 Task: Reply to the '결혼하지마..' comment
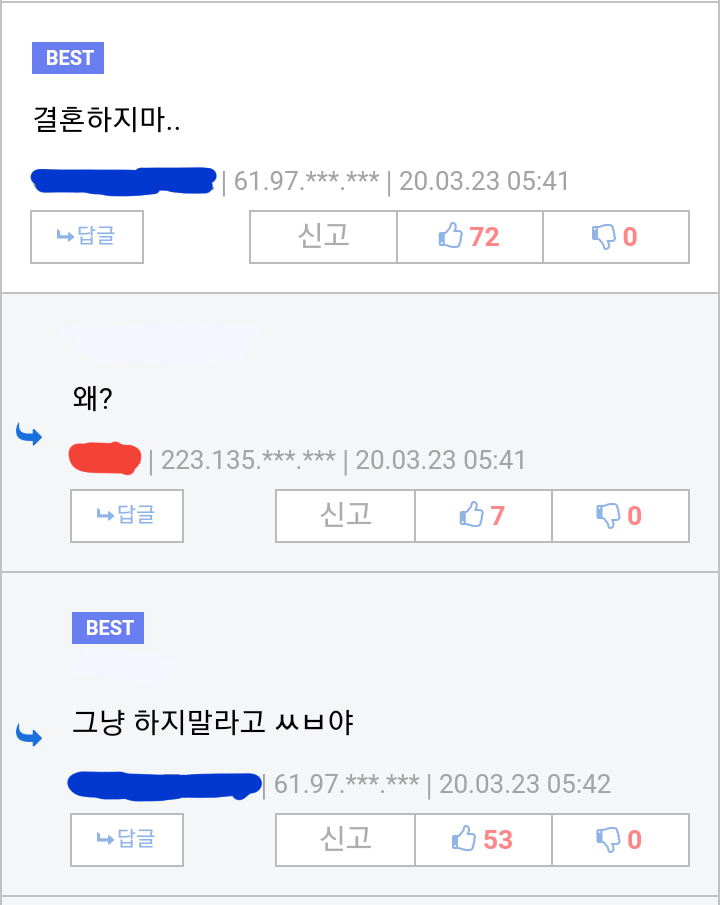coord(87,237)
